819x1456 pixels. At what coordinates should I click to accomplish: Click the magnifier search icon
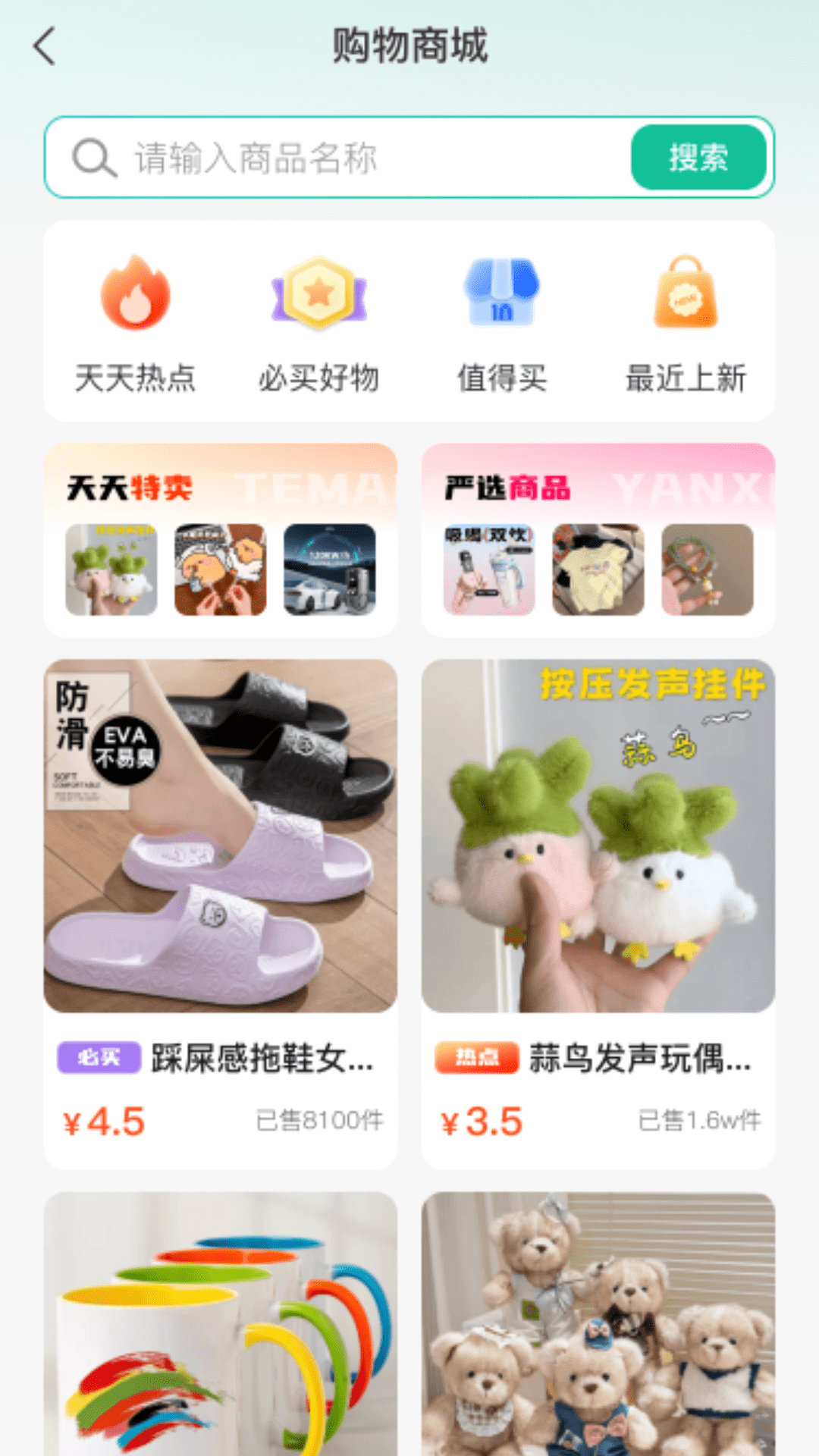91,158
